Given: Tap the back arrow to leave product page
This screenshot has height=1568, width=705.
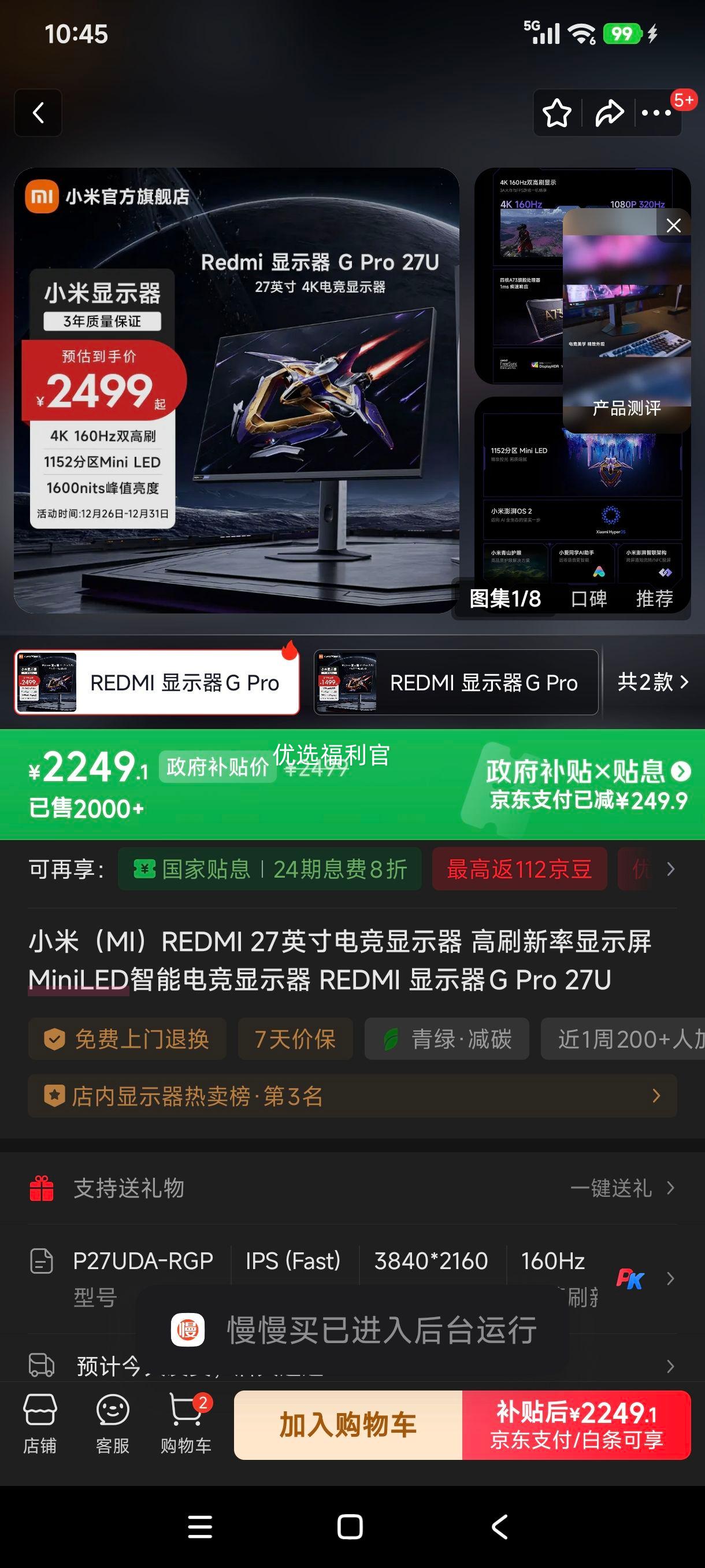Looking at the screenshot, I should [x=38, y=113].
